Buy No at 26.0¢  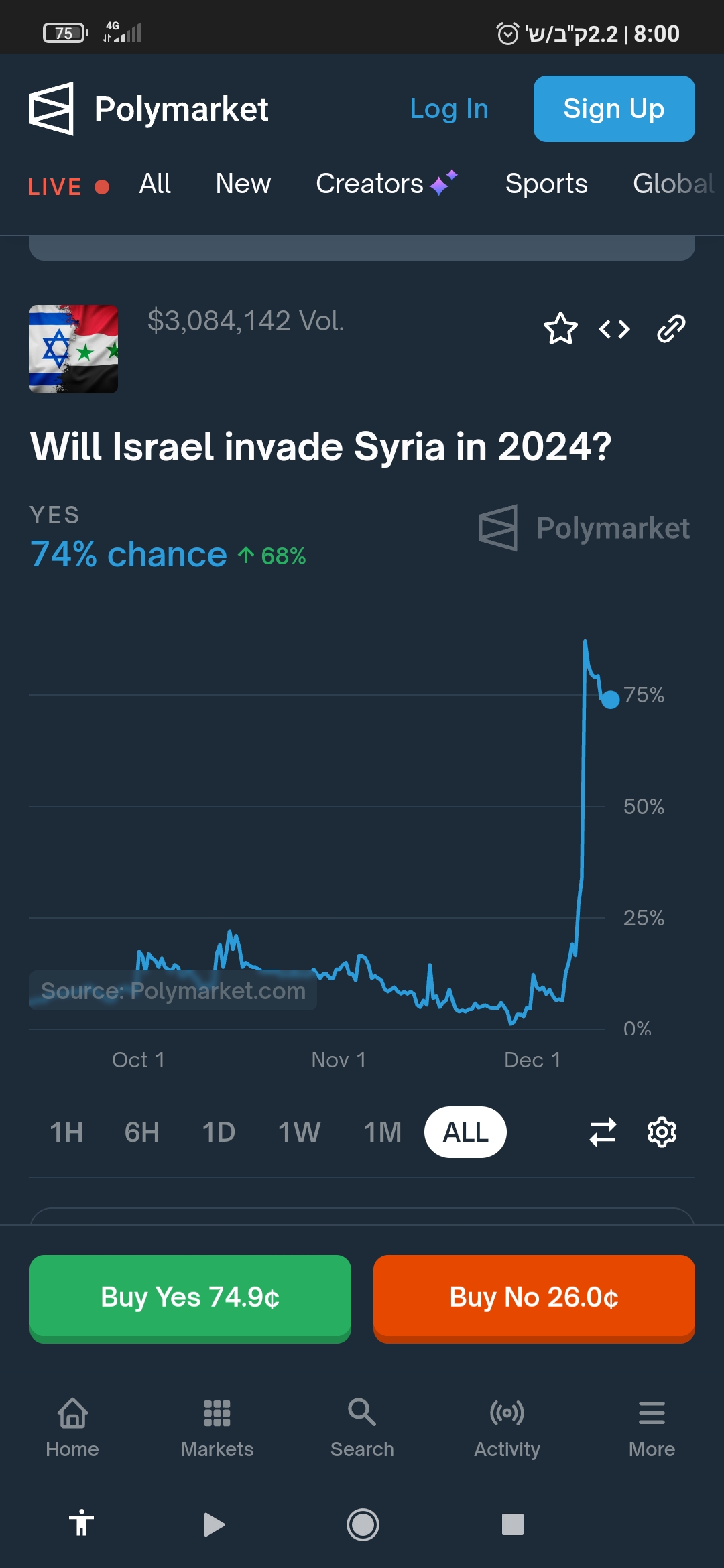point(534,1298)
